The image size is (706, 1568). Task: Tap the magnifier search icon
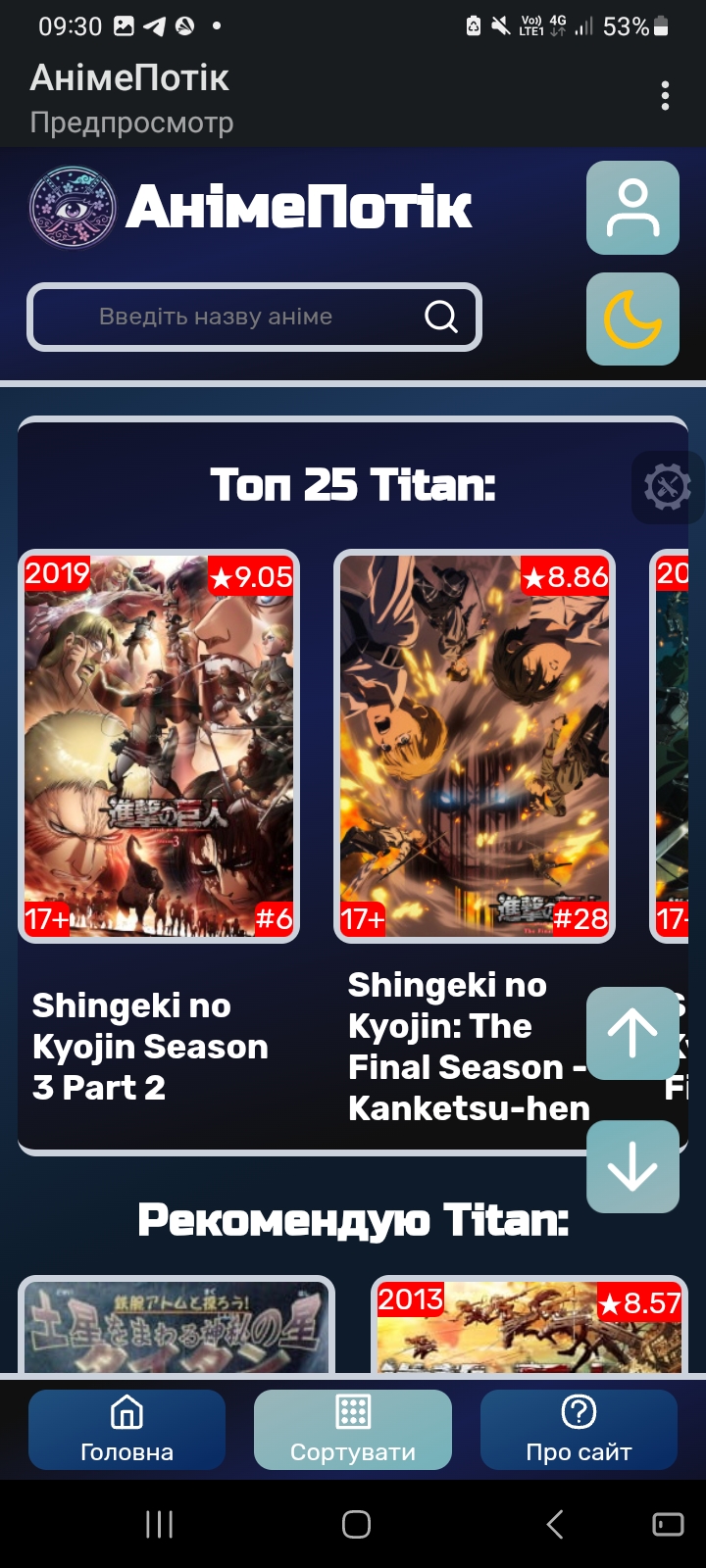click(x=441, y=317)
